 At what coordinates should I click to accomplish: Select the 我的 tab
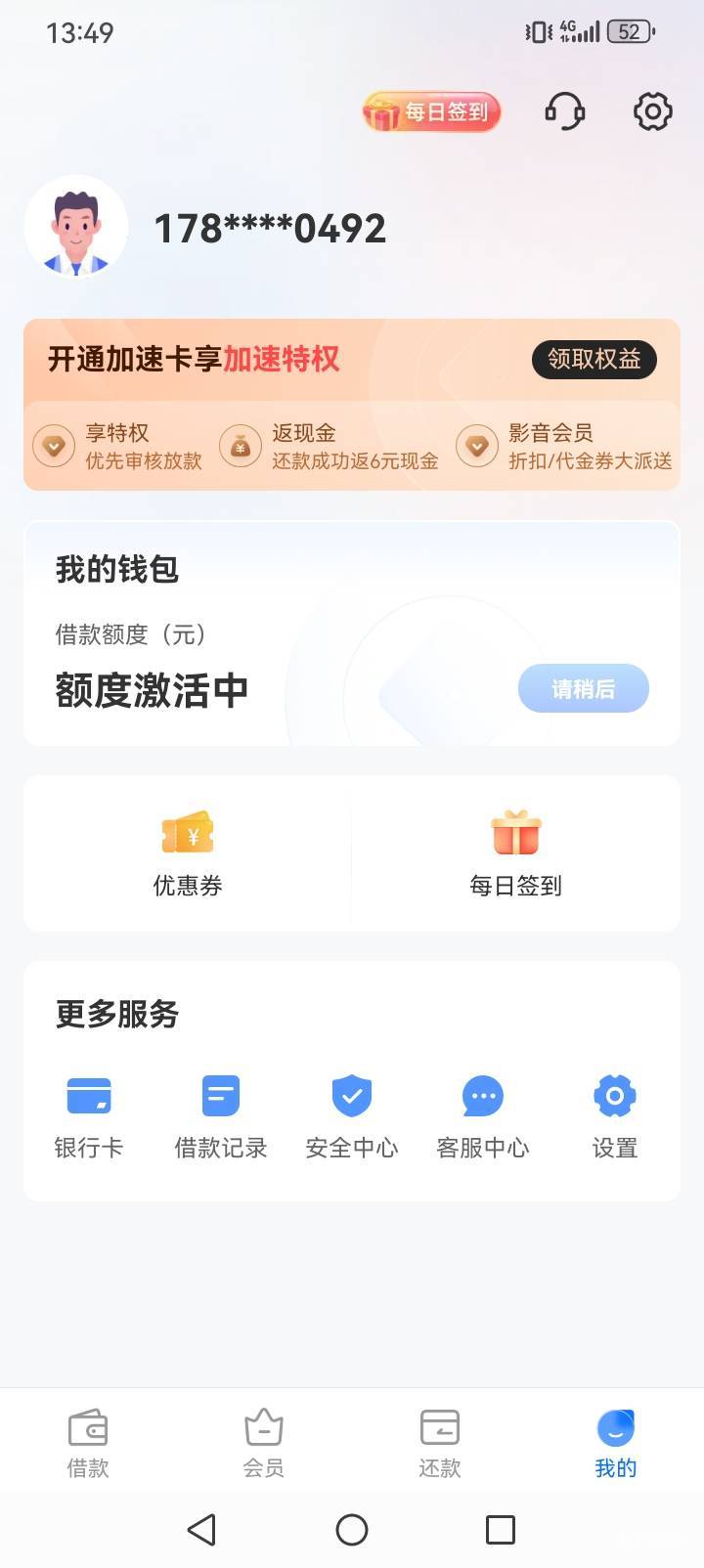coord(616,1442)
